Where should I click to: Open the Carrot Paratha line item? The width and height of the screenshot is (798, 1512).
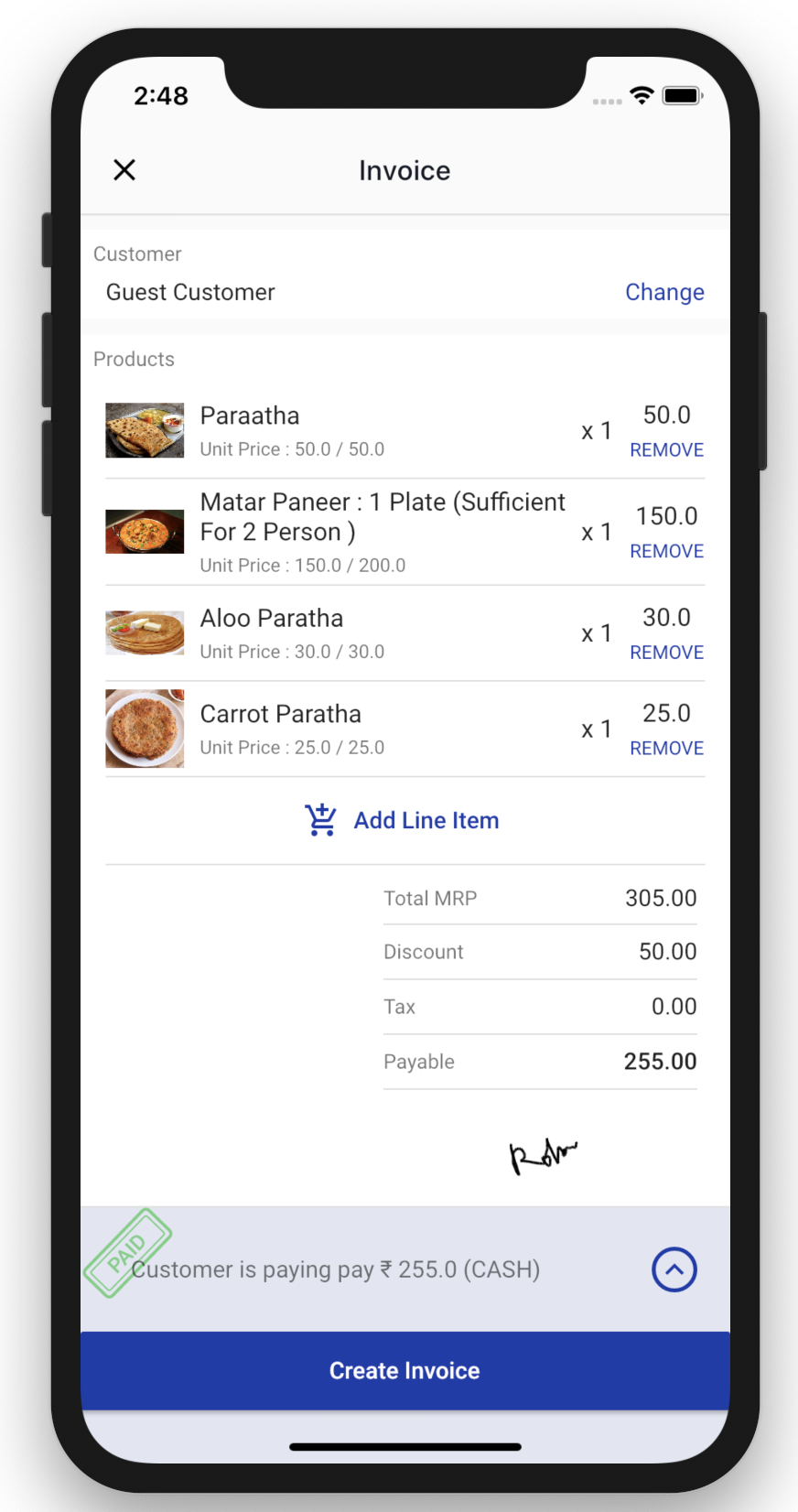(404, 729)
